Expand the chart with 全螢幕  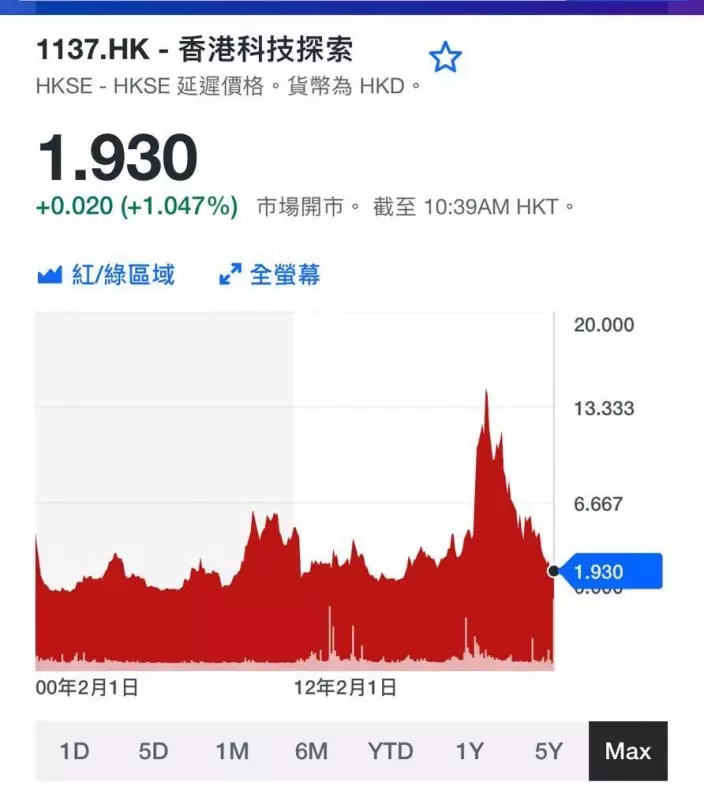[x=270, y=275]
